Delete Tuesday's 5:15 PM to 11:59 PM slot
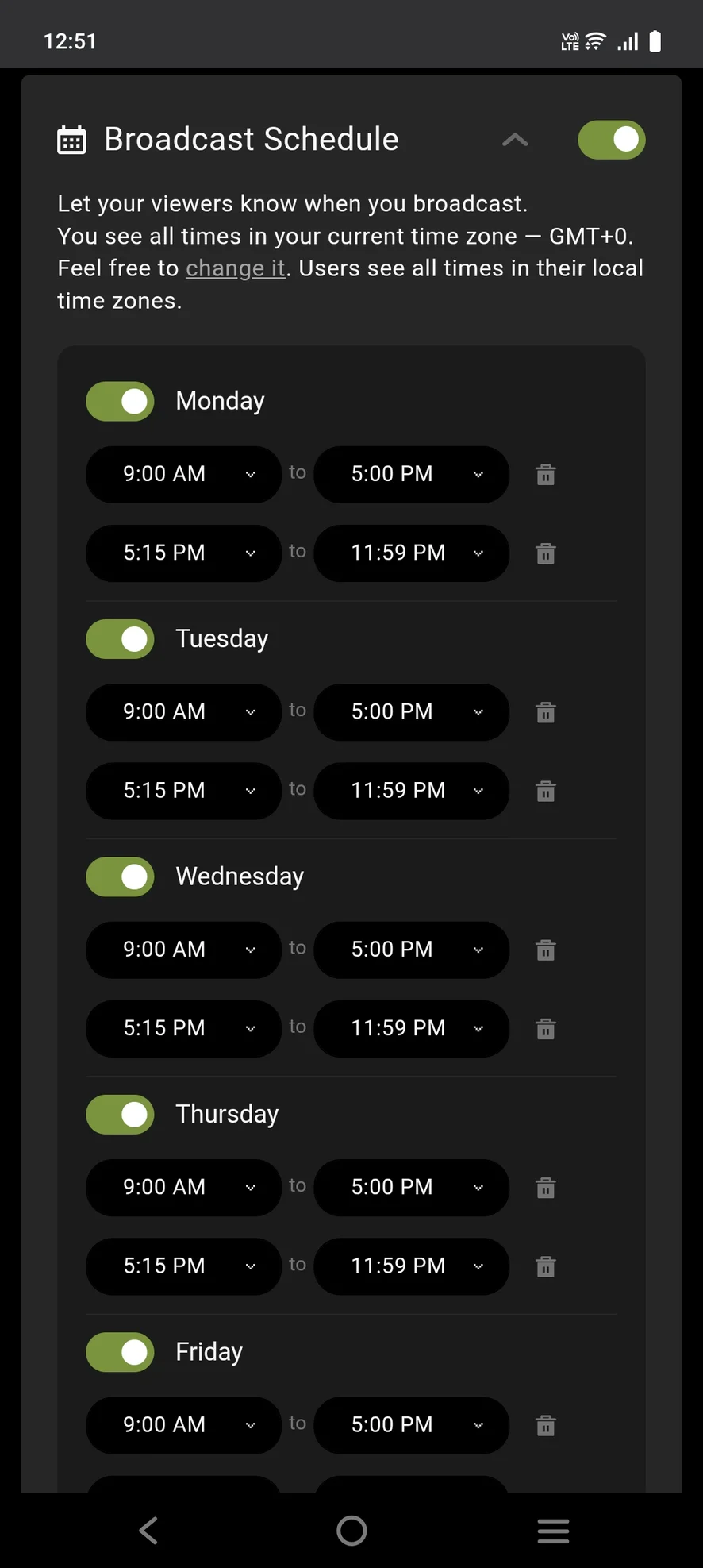The image size is (703, 1568). pos(546,791)
